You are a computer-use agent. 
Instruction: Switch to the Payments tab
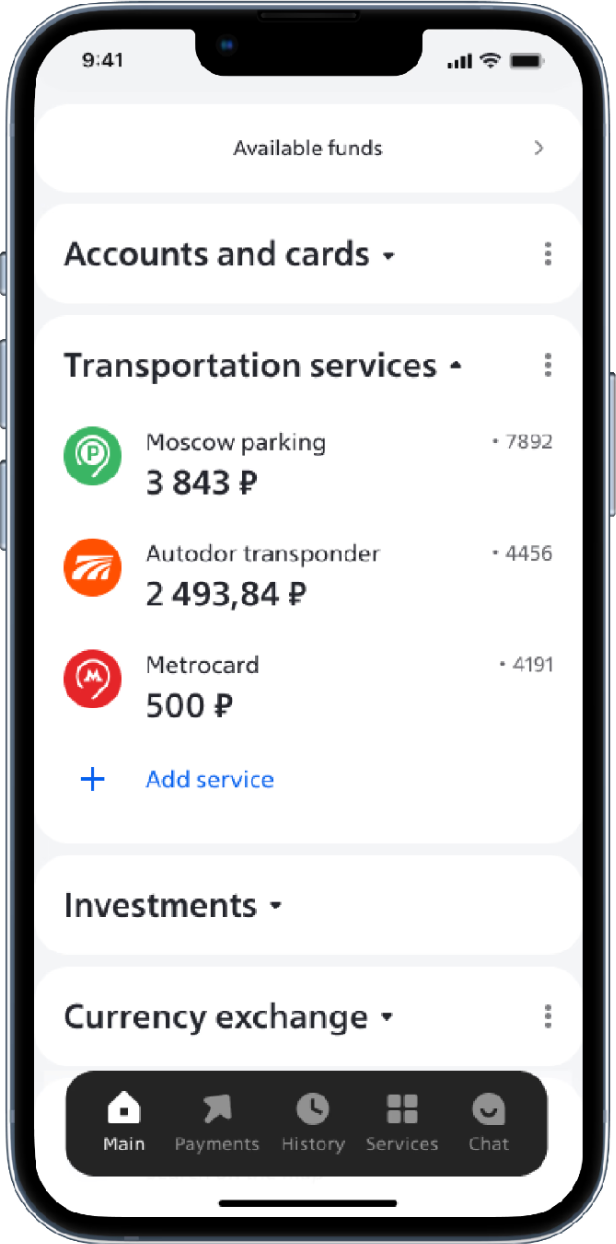click(217, 1123)
